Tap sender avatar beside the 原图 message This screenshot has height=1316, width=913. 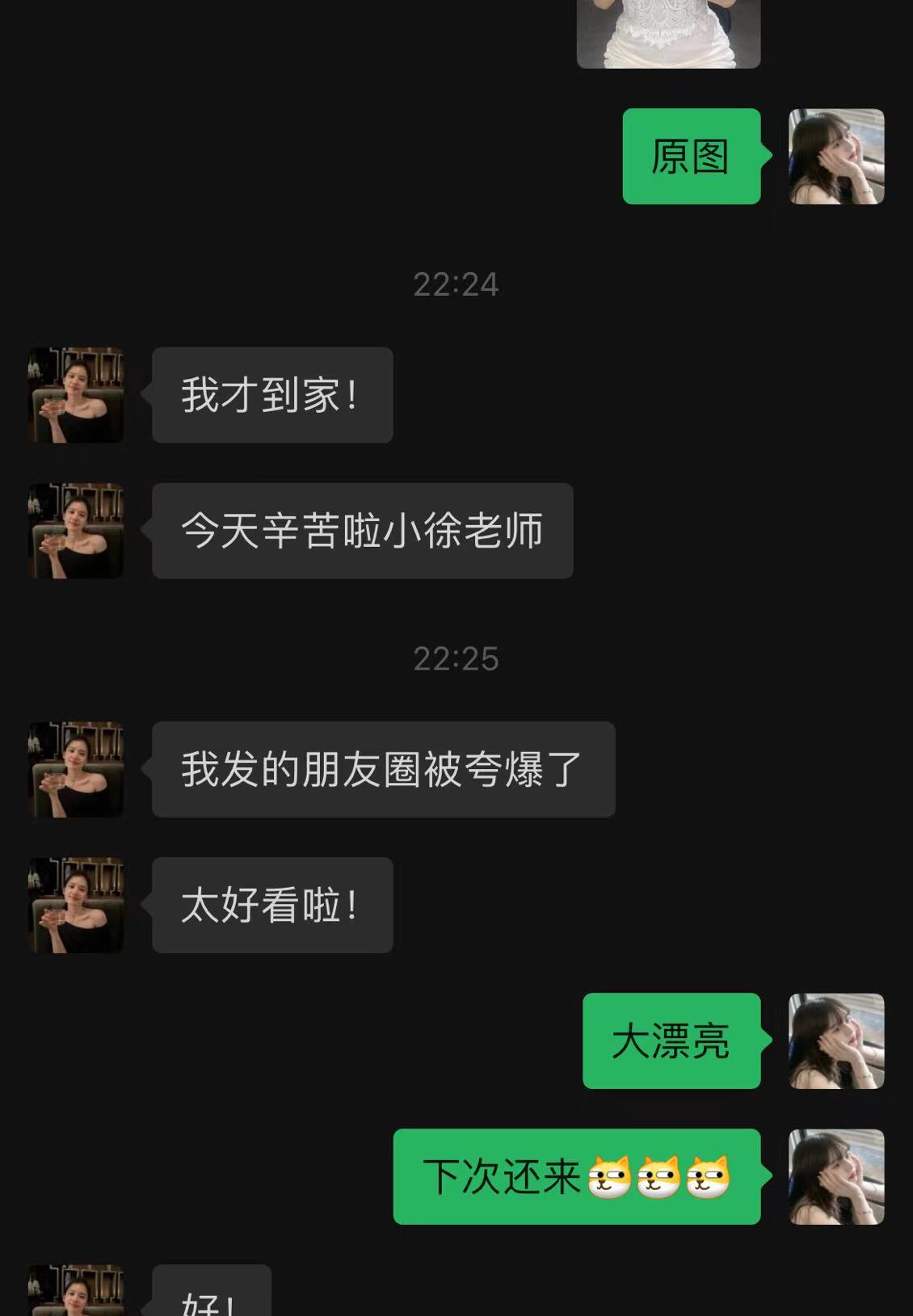tap(836, 157)
